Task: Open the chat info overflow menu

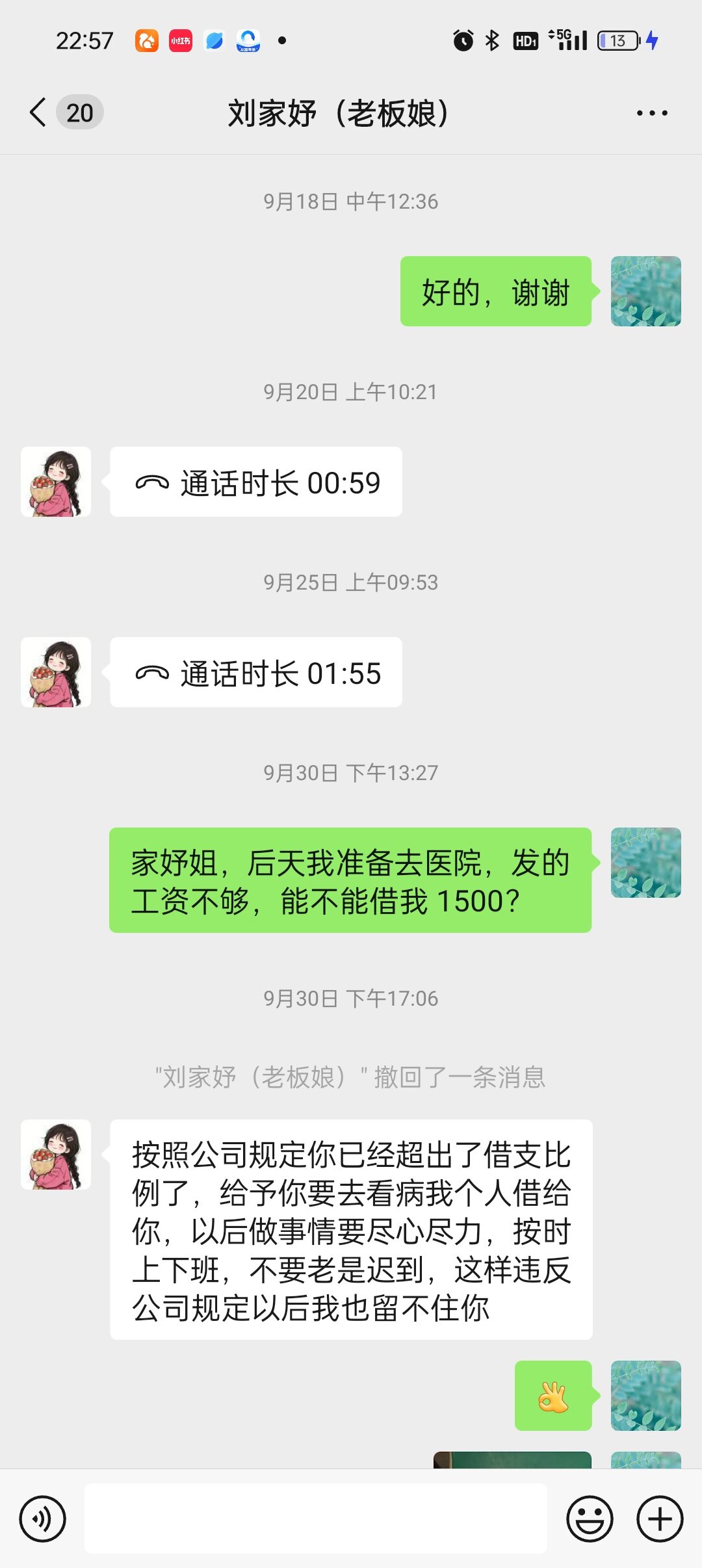Action: tap(651, 113)
